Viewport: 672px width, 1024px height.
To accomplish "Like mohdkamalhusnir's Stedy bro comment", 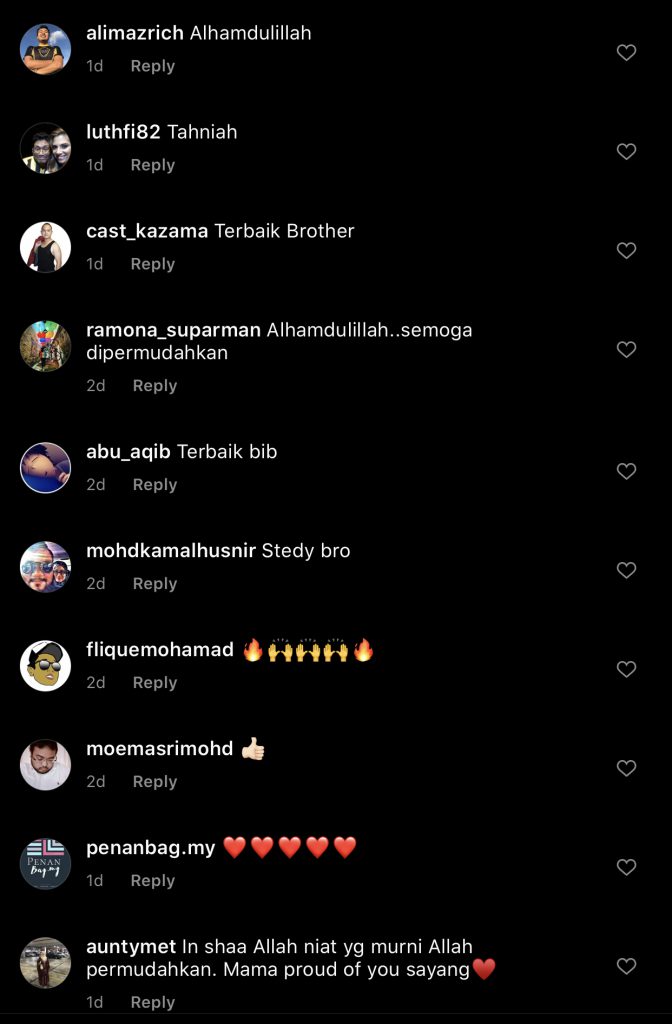I will pyautogui.click(x=626, y=570).
